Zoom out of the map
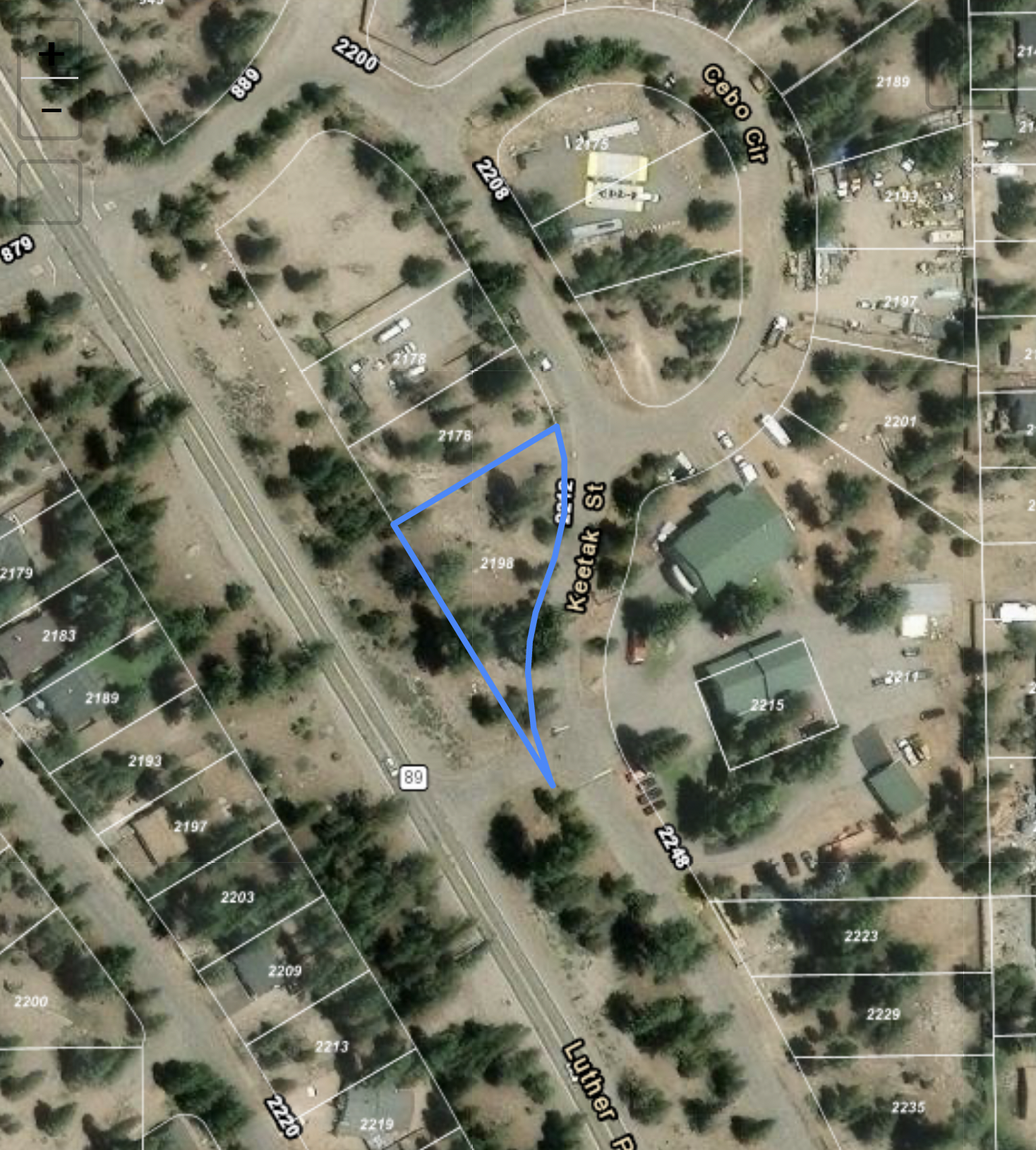1036x1150 pixels. [50, 110]
